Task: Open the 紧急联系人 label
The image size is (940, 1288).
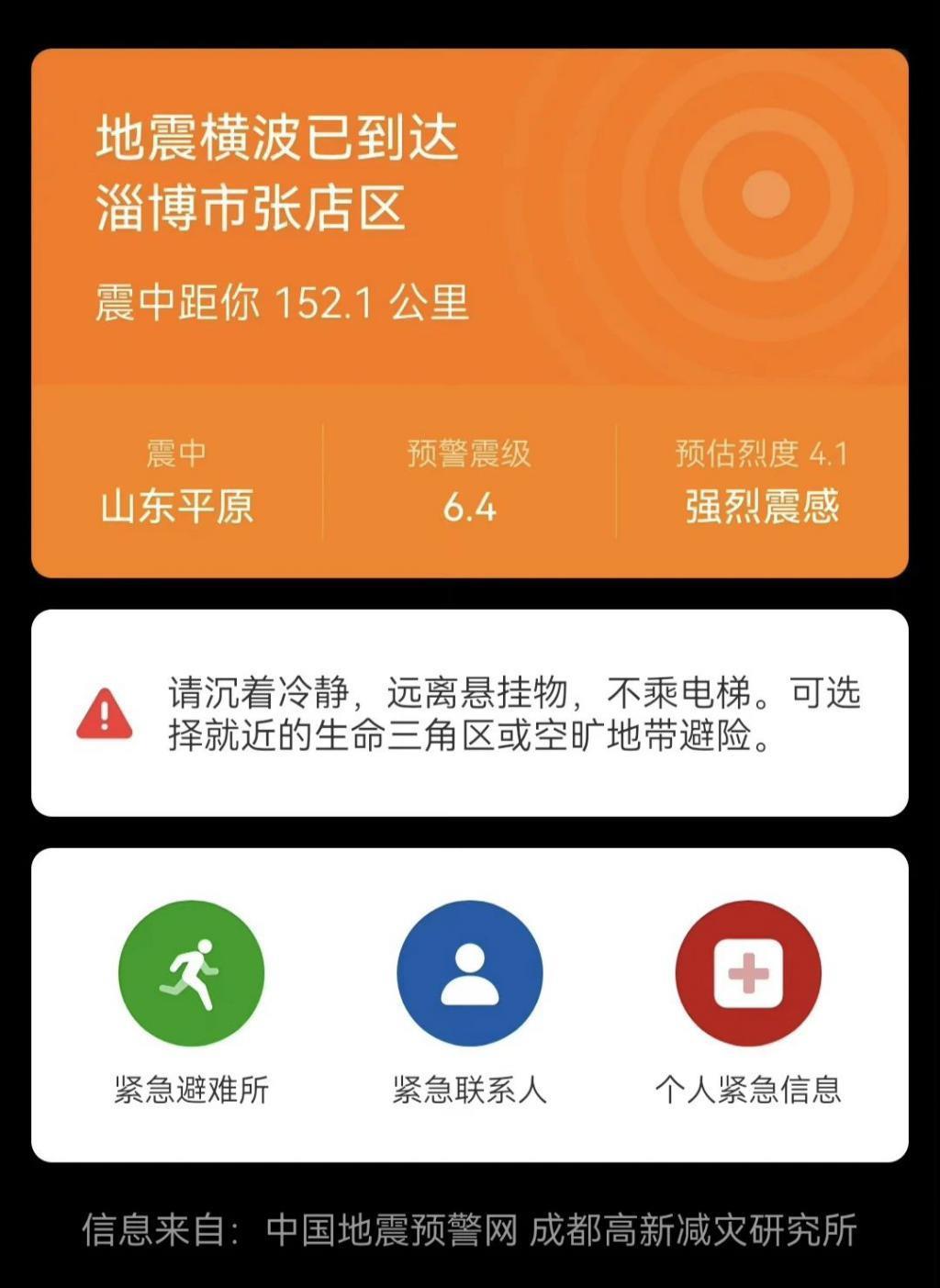Action: coord(469,1092)
